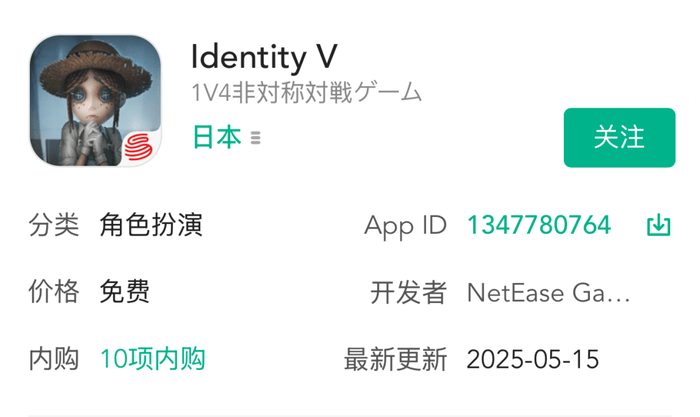Image resolution: width=700 pixels, height=417 pixels.
Task: Open the 日本 region selector
Action: [226, 138]
